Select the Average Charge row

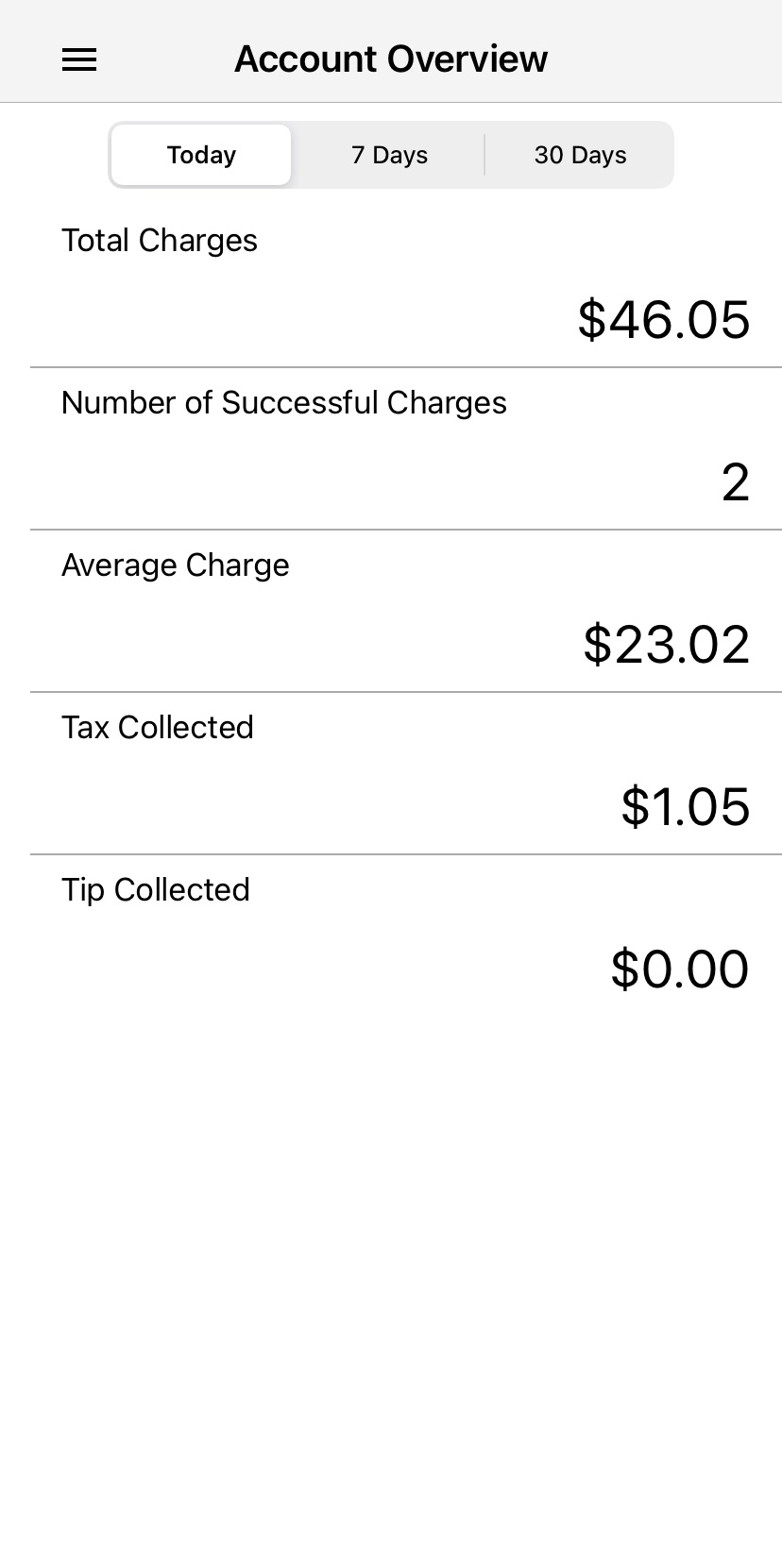[391, 606]
